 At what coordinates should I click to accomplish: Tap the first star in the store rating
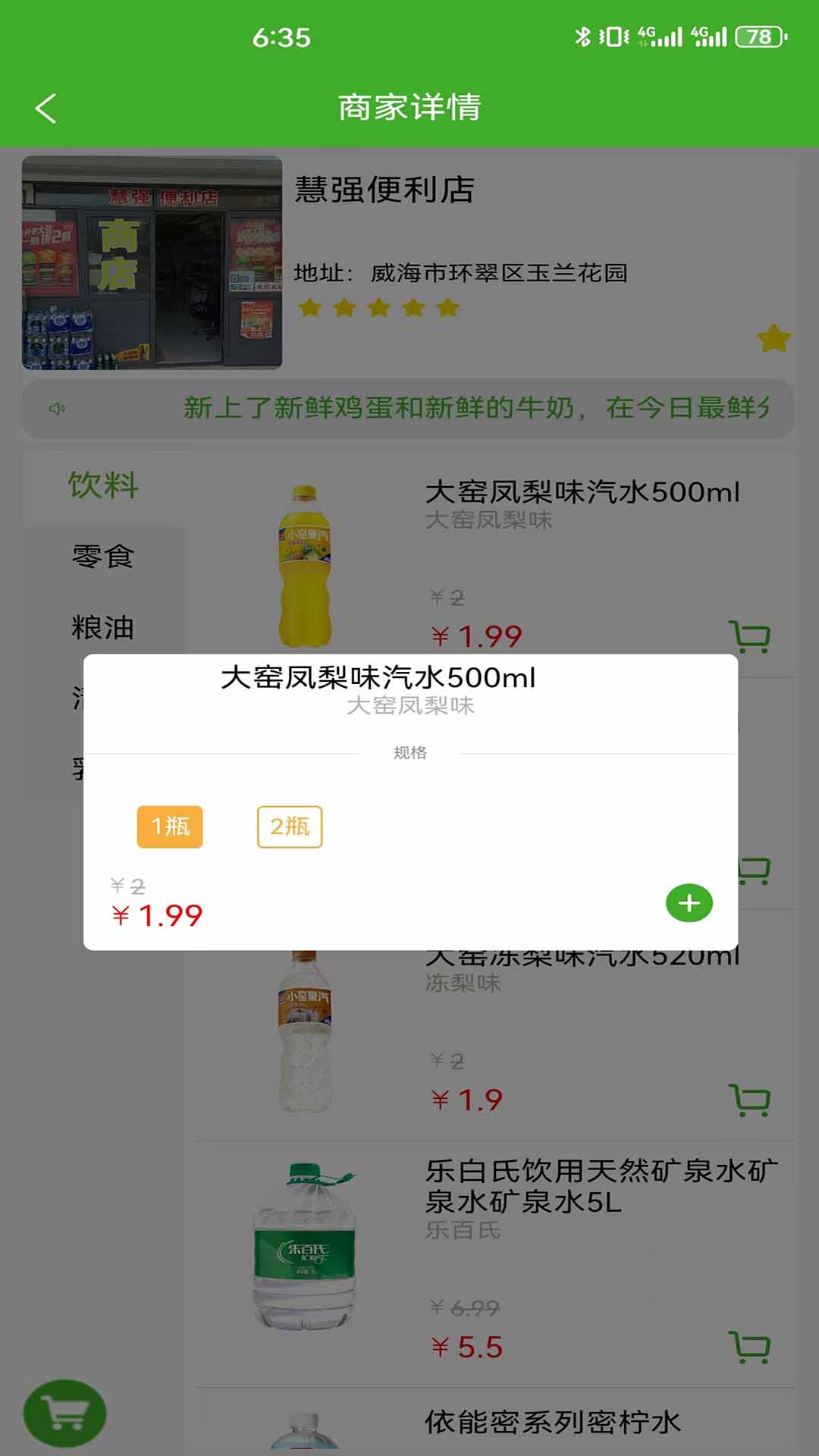pos(311,306)
